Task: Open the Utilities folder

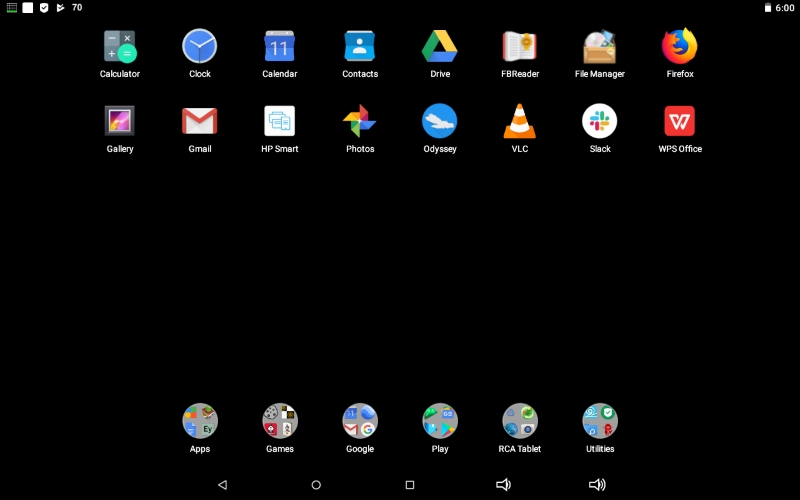Action: pyautogui.click(x=600, y=421)
